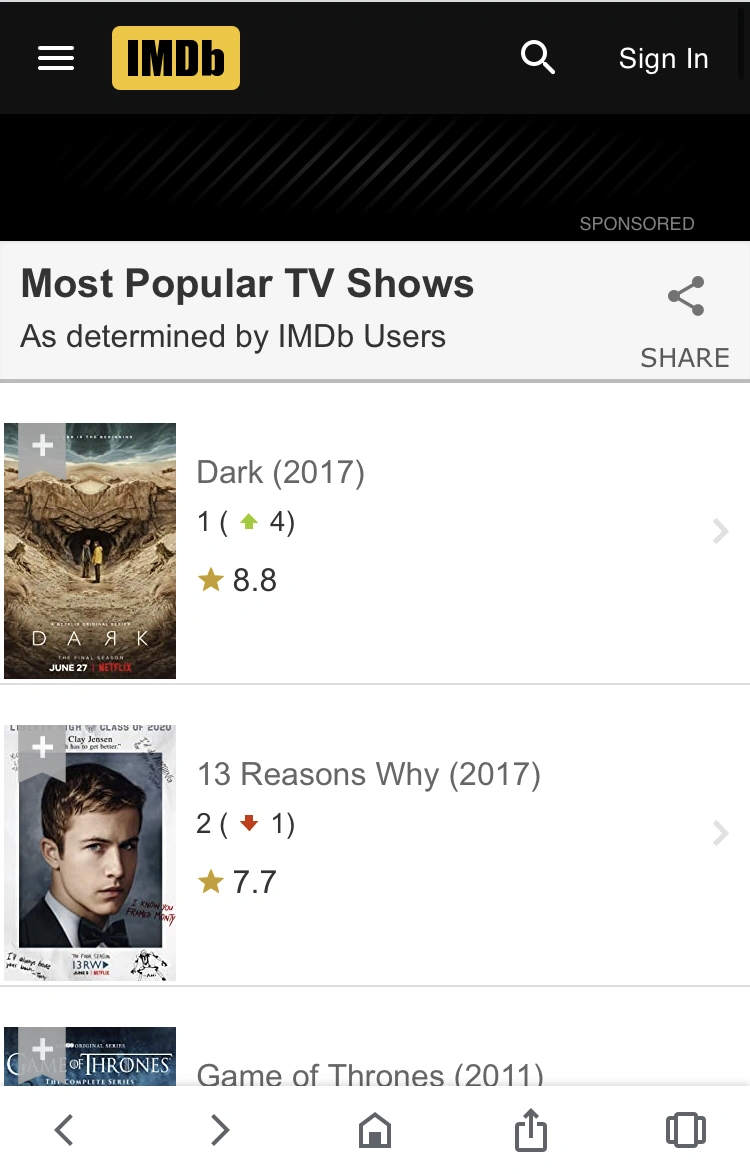Image resolution: width=750 pixels, height=1174 pixels.
Task: Show open browser tabs
Action: pyautogui.click(x=685, y=1130)
